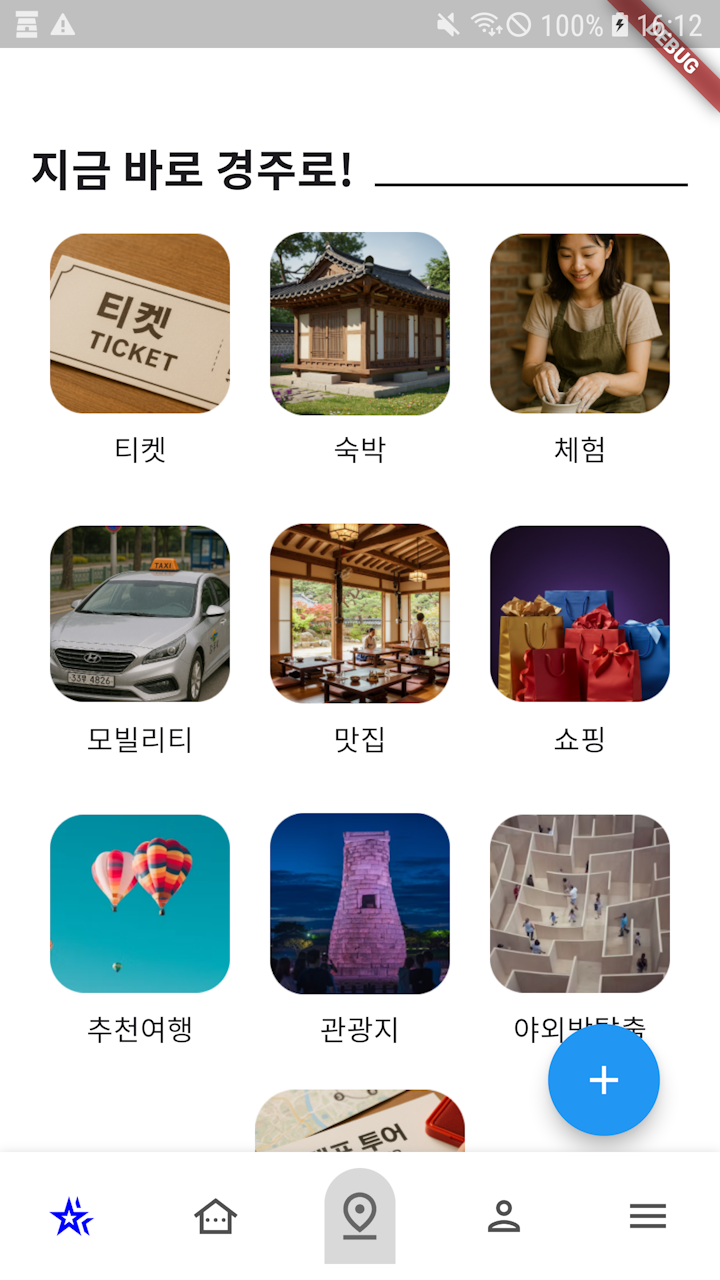Screen dimensions: 720x1280
Task: Open the partially visible stamp tour tile
Action: pos(360,1120)
